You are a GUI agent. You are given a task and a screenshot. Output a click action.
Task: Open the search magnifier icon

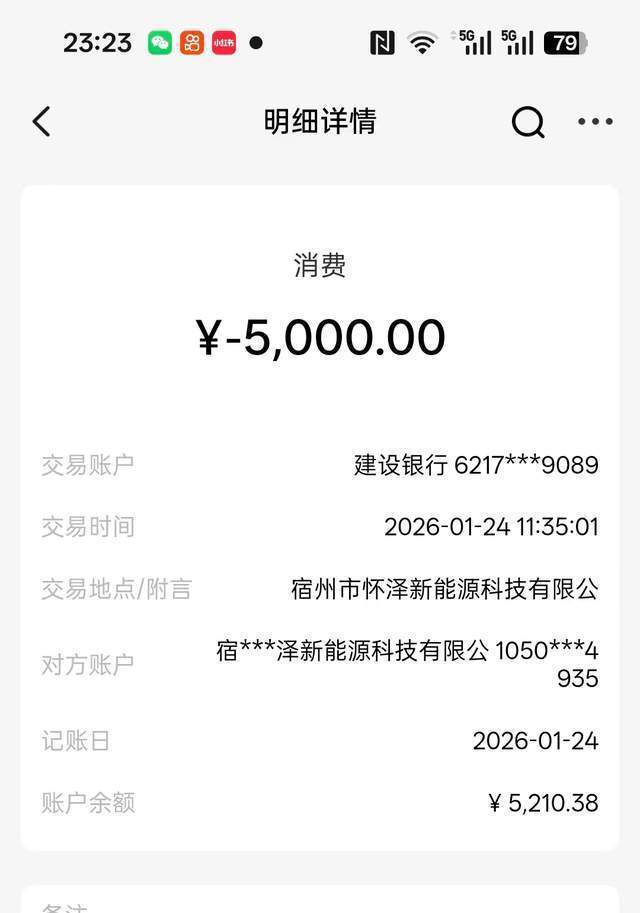point(527,122)
